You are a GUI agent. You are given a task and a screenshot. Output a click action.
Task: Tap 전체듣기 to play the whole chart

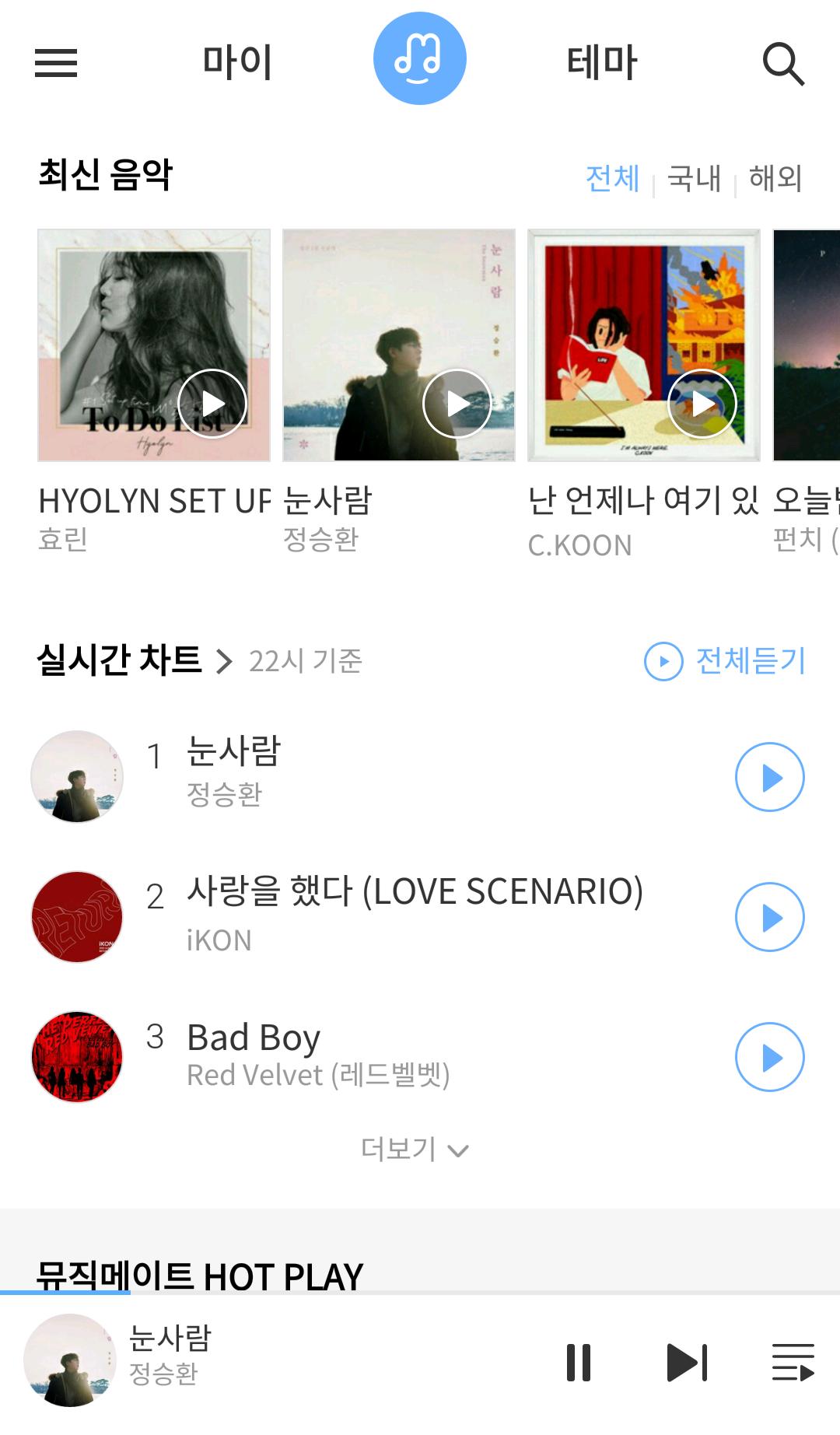pyautogui.click(x=725, y=661)
